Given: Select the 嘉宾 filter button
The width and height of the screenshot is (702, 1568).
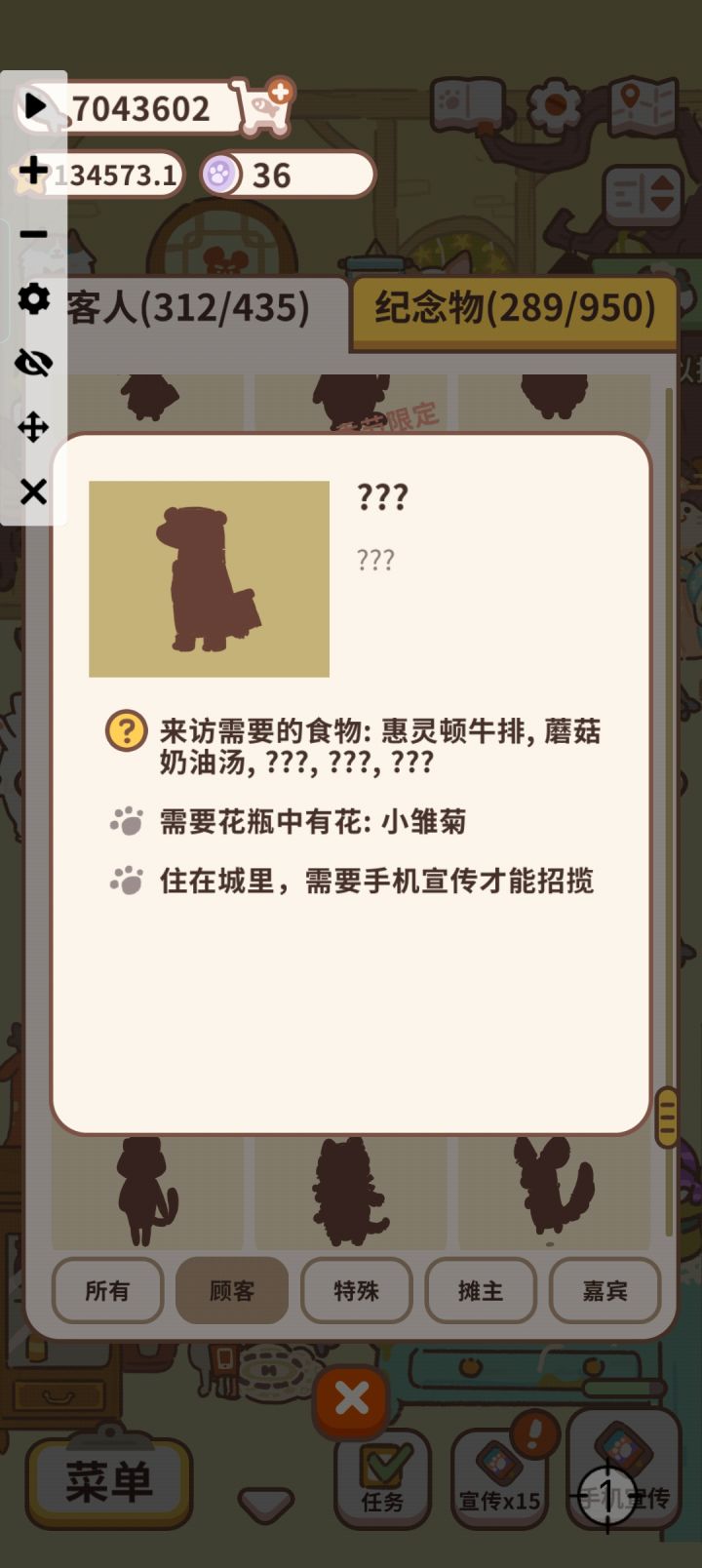Looking at the screenshot, I should tap(604, 1290).
